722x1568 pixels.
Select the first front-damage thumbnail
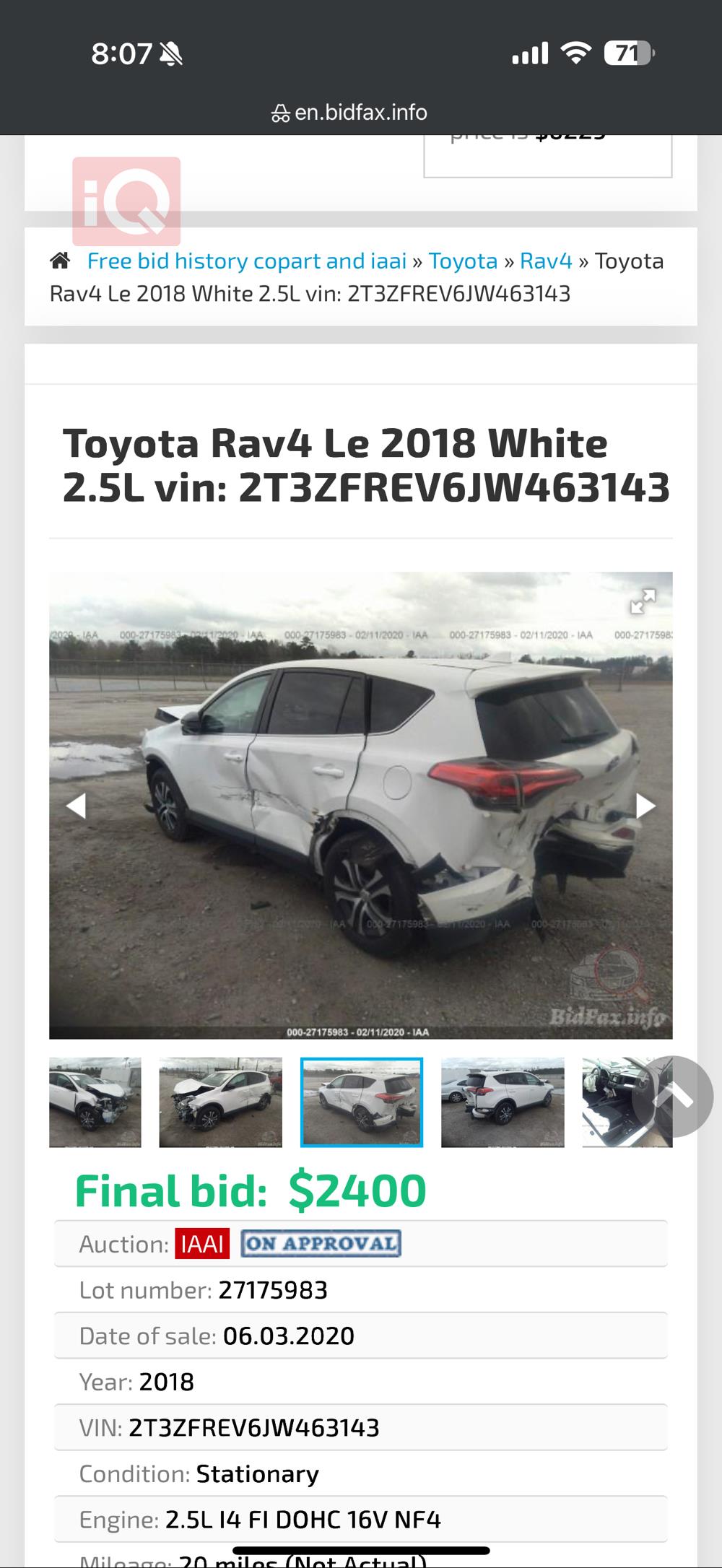pyautogui.click(x=95, y=1102)
